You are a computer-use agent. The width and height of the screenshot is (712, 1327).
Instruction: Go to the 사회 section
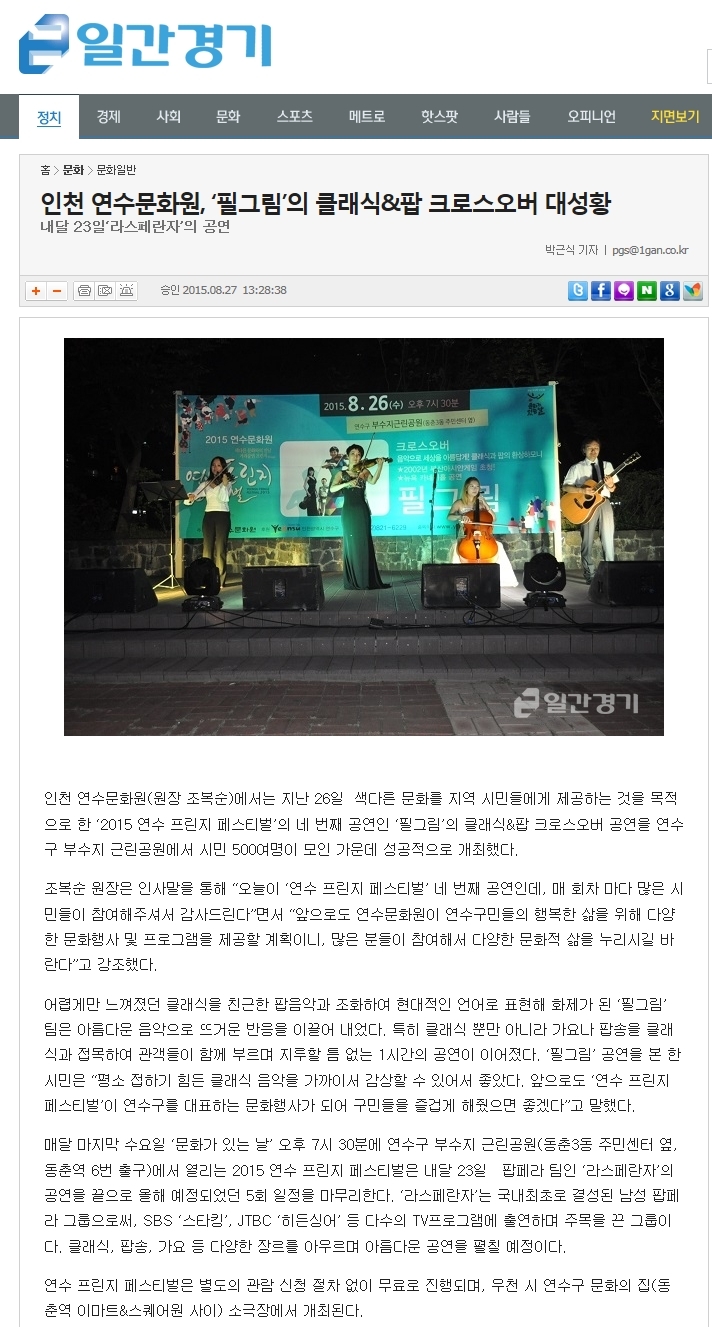pyautogui.click(x=168, y=117)
